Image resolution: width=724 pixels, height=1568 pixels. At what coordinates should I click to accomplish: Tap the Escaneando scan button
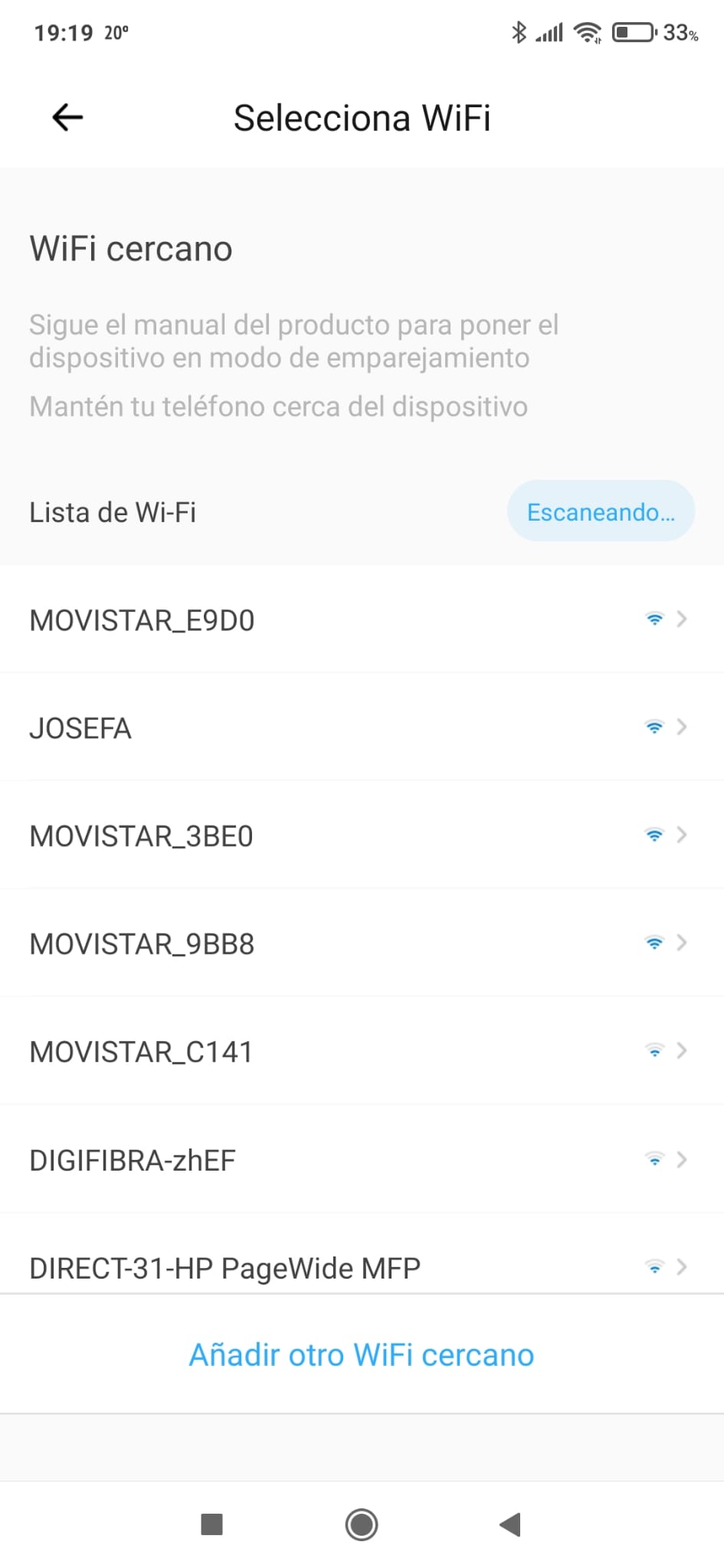coord(601,511)
